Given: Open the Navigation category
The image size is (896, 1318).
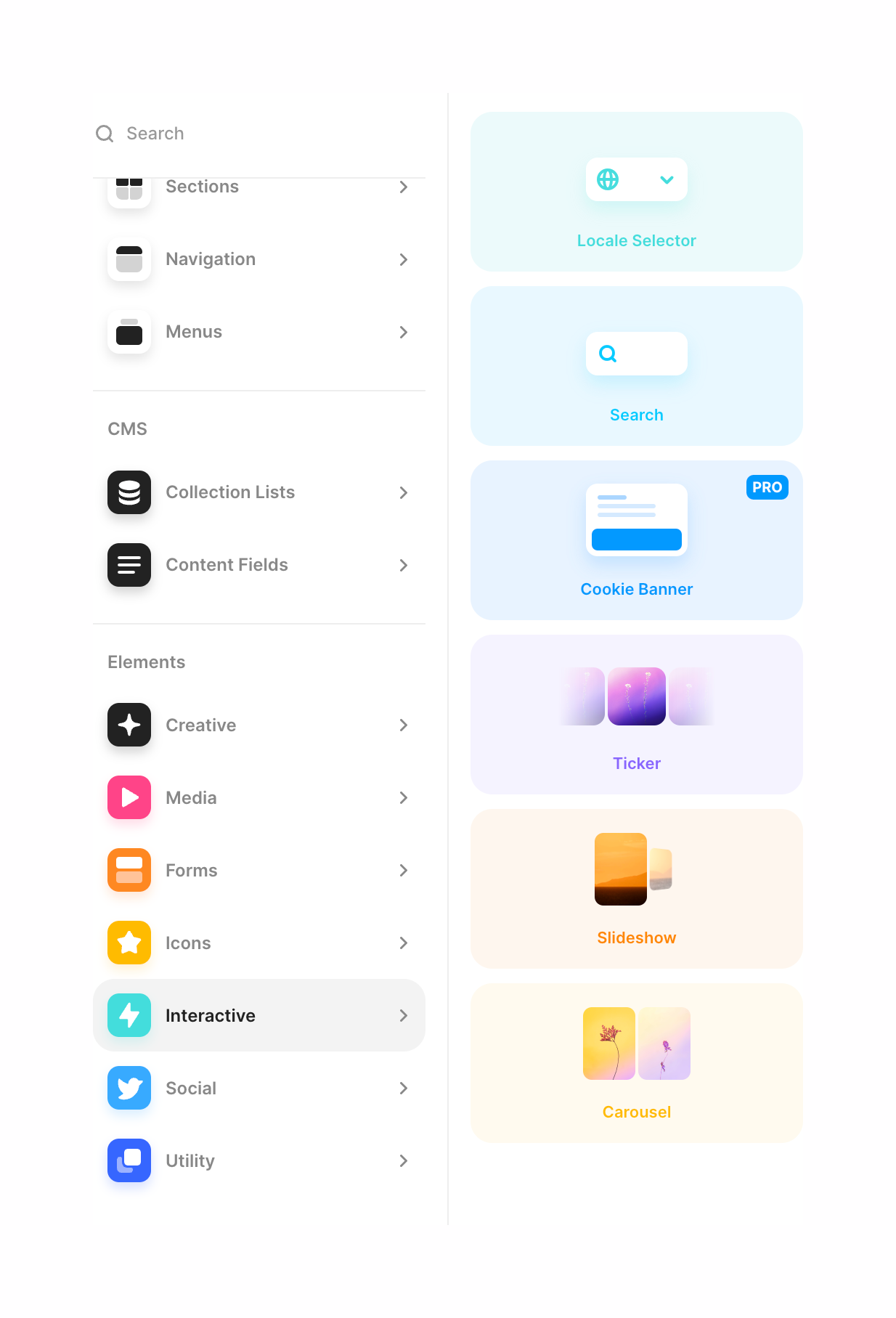Looking at the screenshot, I should 258,259.
